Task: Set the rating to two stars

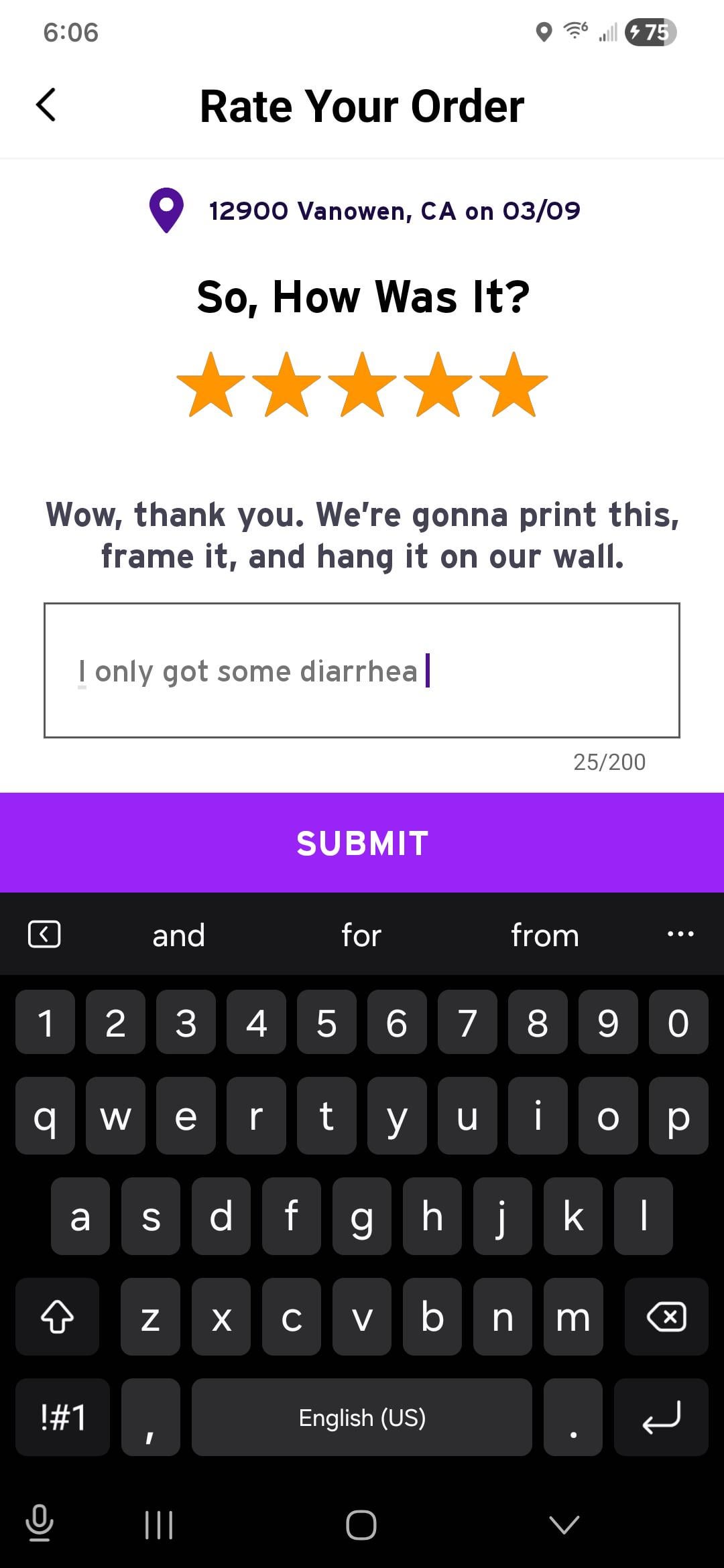Action: [286, 385]
